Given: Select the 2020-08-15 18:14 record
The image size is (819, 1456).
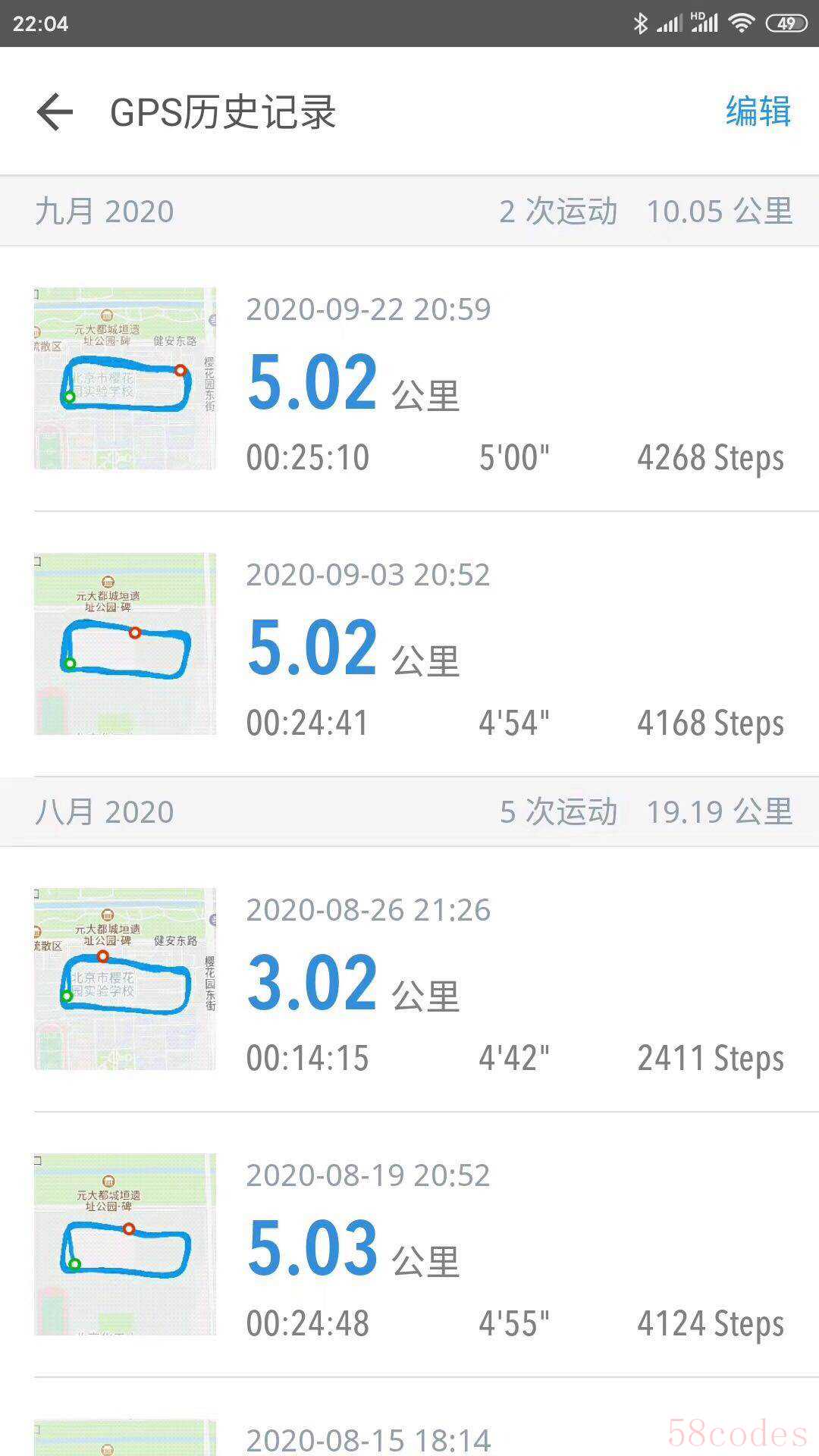Looking at the screenshot, I should (409, 1417).
